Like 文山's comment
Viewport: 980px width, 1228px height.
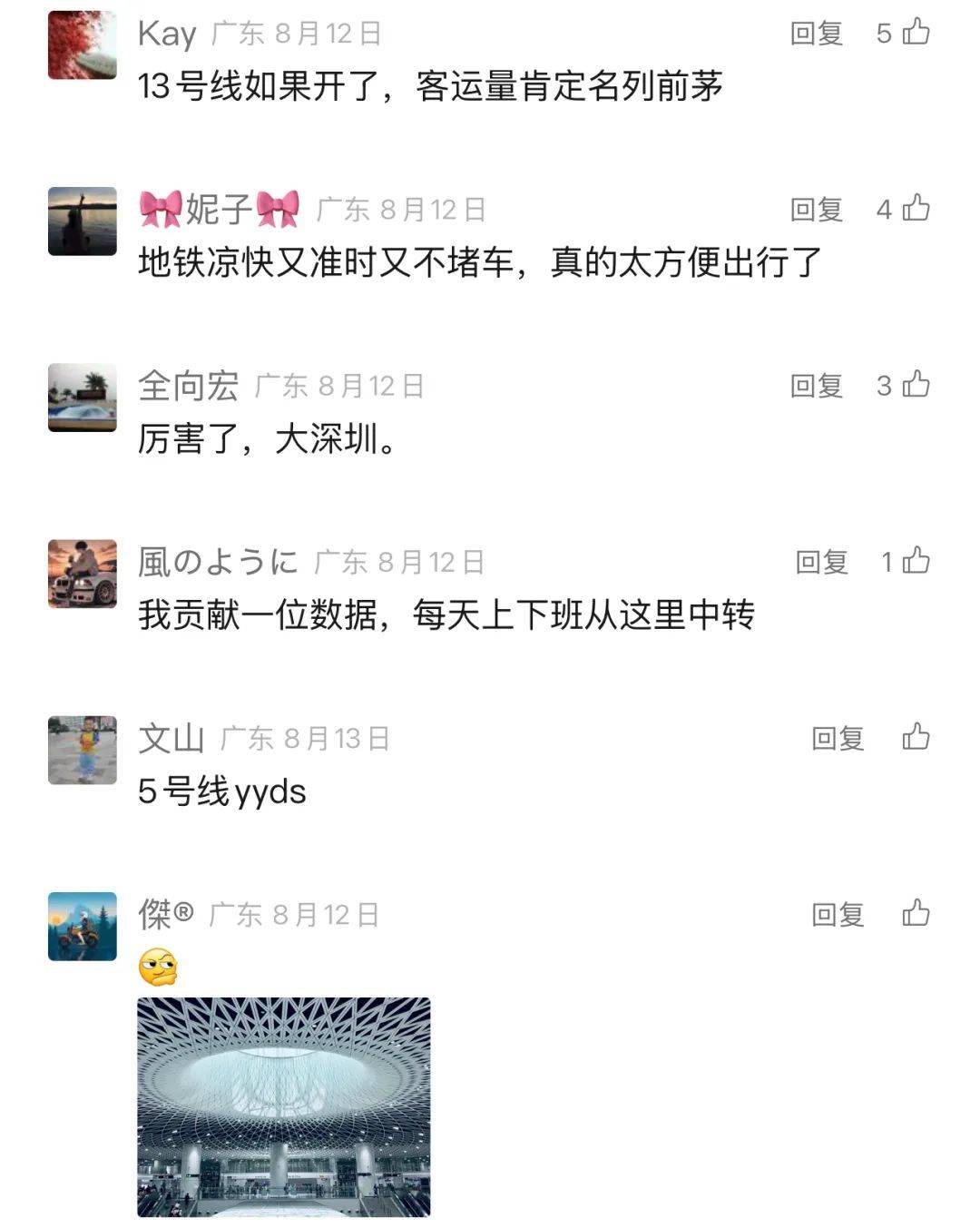pyautogui.click(x=916, y=737)
